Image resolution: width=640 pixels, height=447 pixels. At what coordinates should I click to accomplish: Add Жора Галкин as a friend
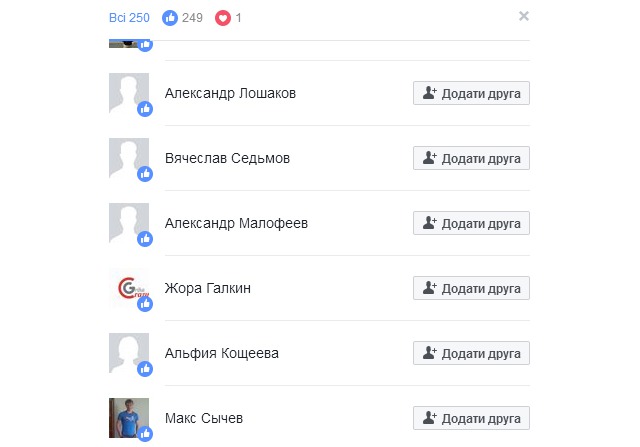[471, 288]
